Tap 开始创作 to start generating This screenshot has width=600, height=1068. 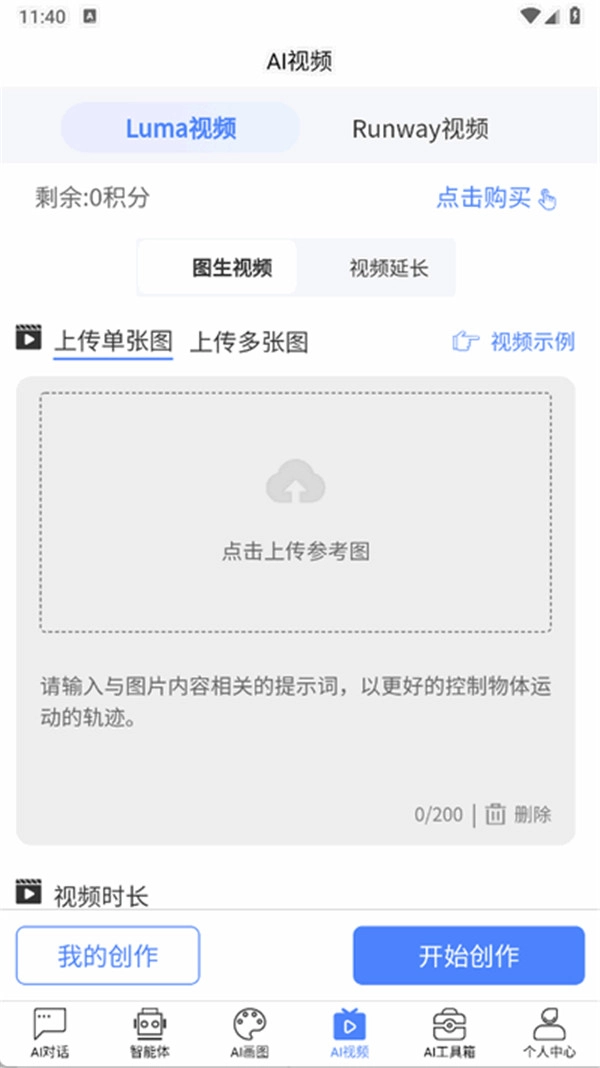point(468,955)
